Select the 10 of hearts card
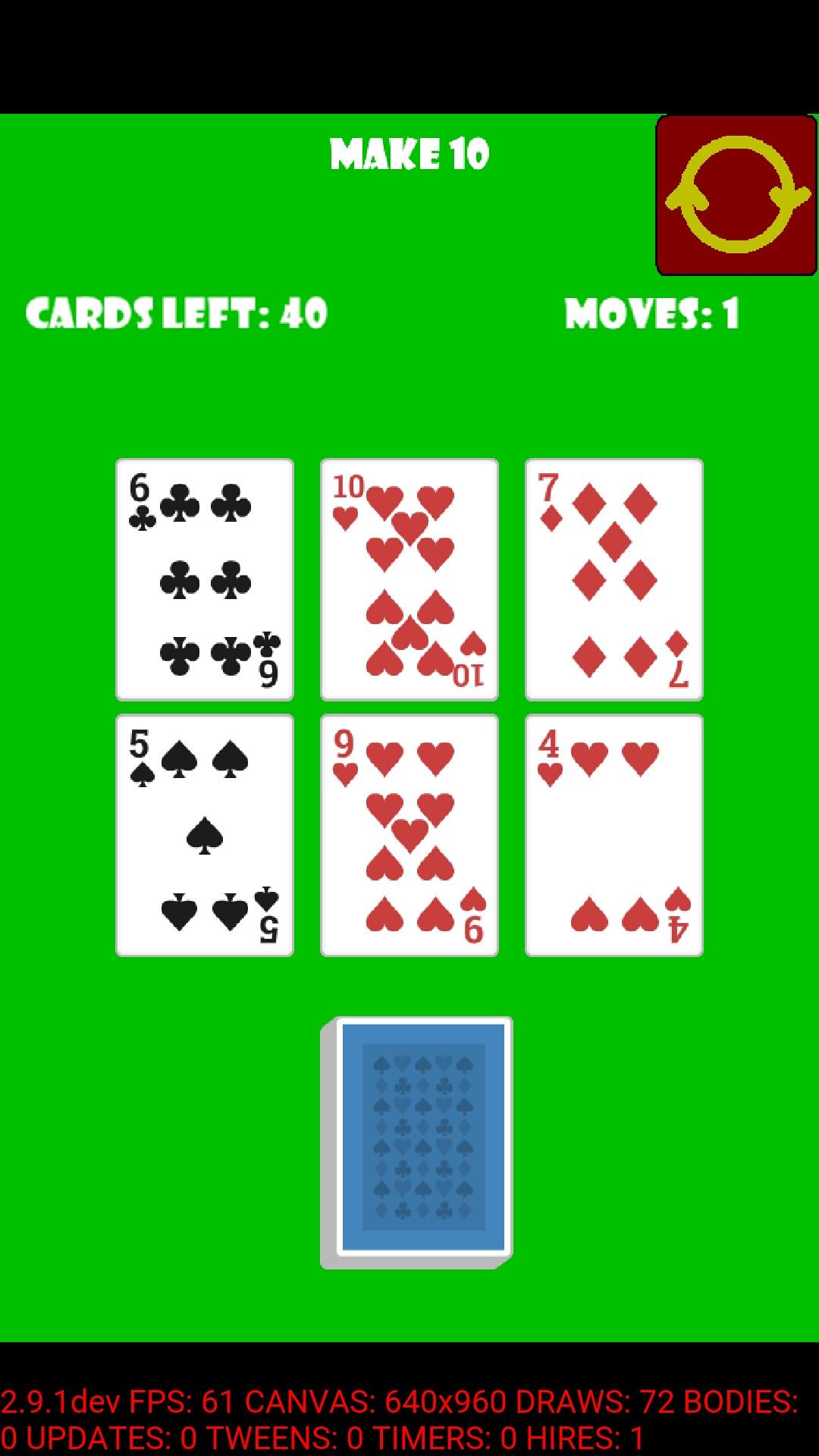Viewport: 819px width, 1456px height. (409, 579)
